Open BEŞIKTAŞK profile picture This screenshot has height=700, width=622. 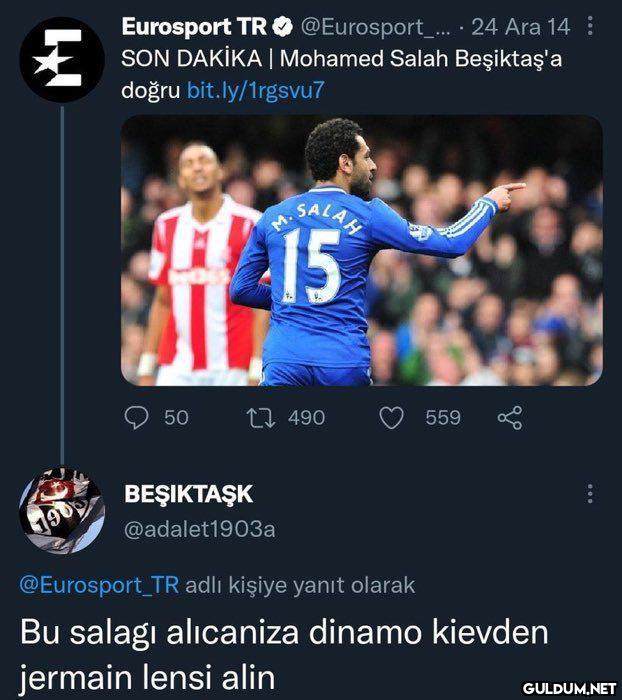click(62, 510)
